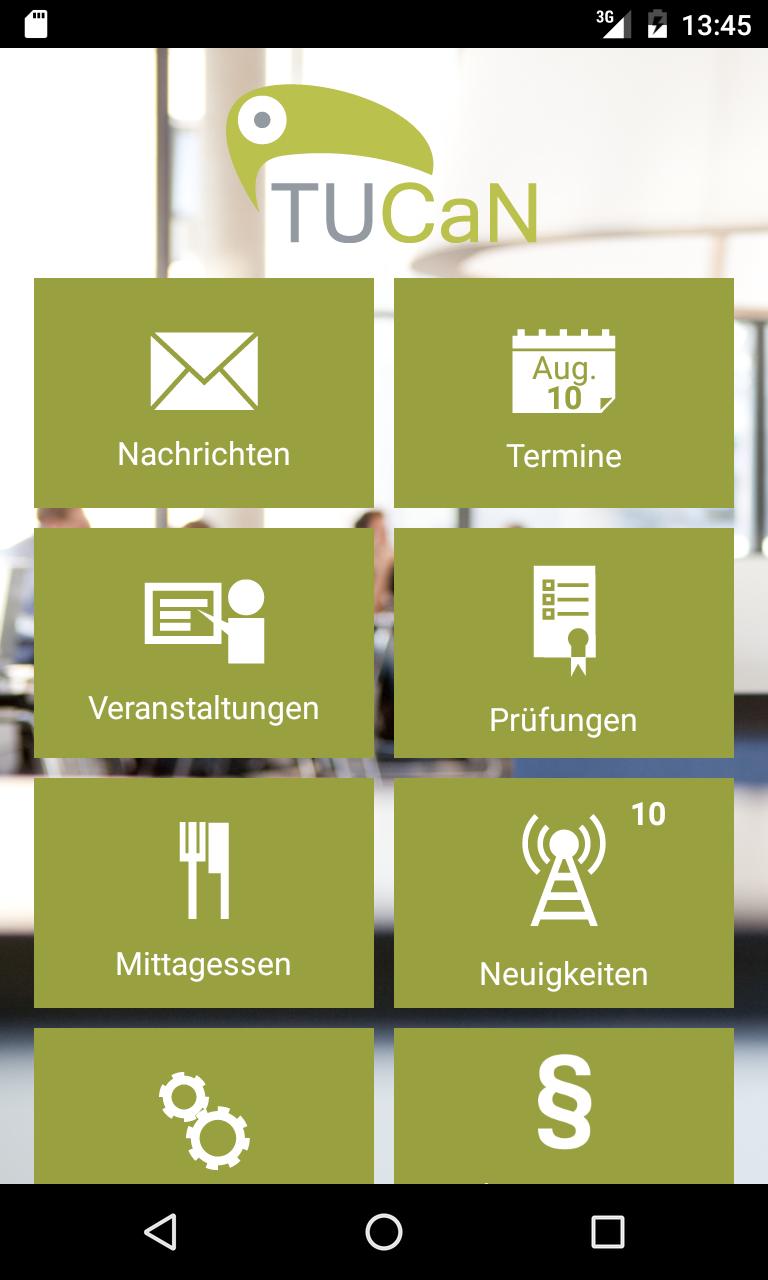The height and width of the screenshot is (1280, 768).
Task: View the Mittagessen menu tile
Action: [204, 893]
